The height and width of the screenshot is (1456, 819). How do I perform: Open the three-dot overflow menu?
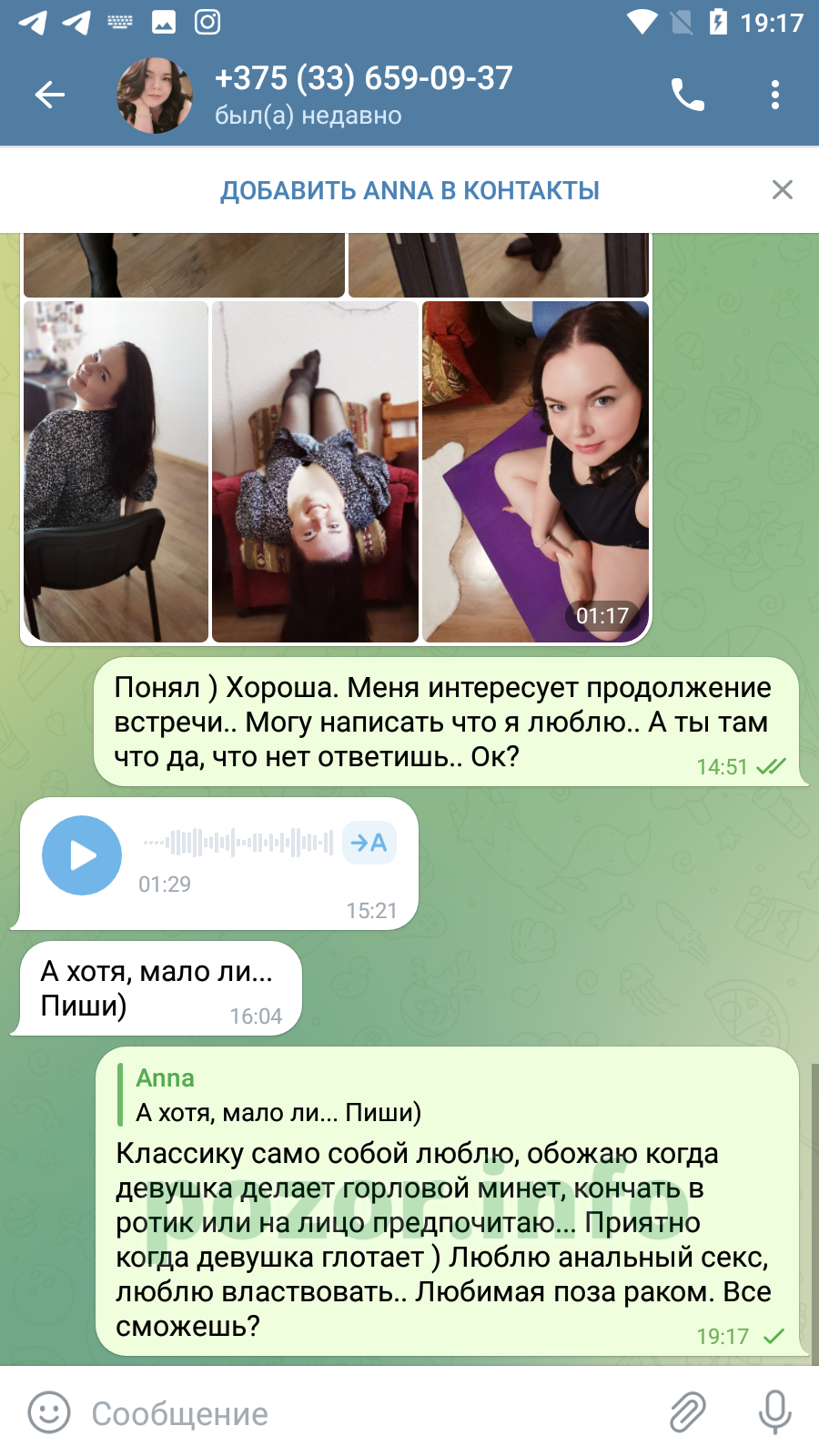pos(775,95)
